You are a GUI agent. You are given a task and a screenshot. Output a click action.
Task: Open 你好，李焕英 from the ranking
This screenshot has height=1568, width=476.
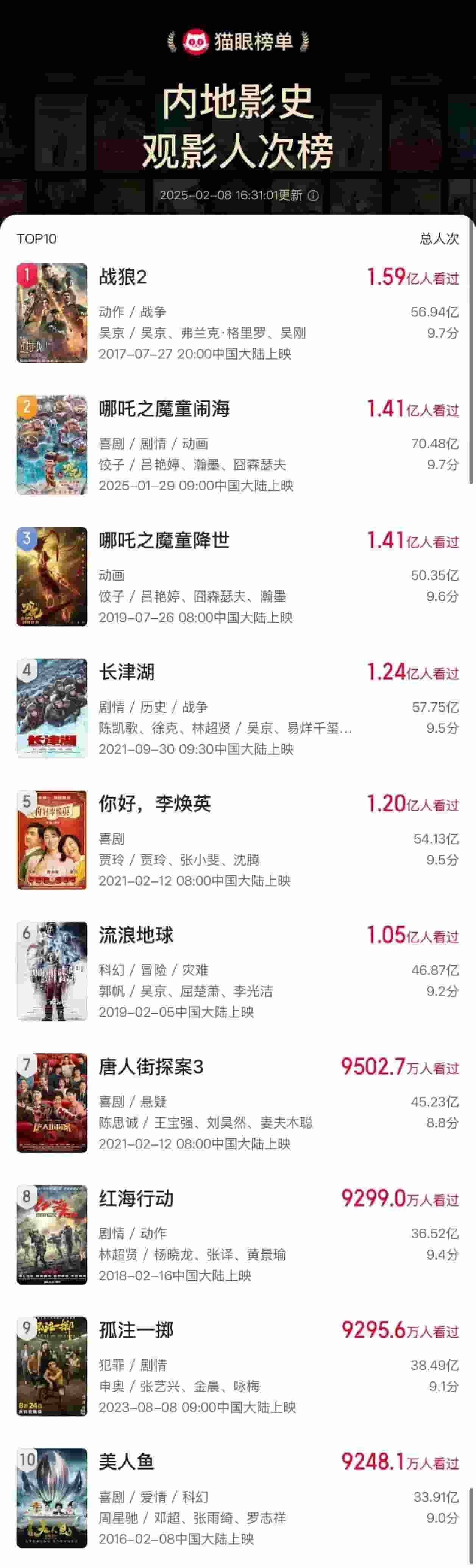click(x=155, y=803)
